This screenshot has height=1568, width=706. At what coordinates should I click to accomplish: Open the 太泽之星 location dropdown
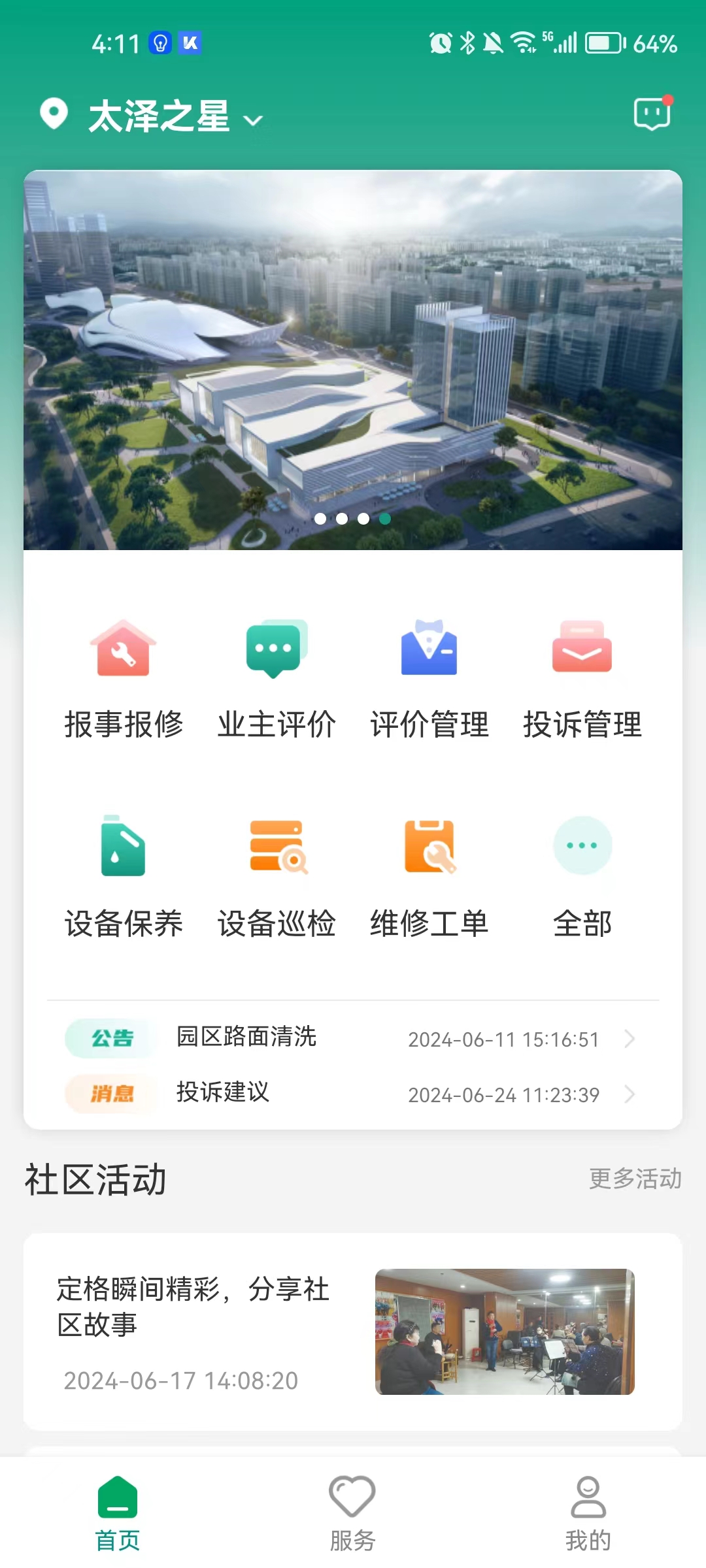159,118
